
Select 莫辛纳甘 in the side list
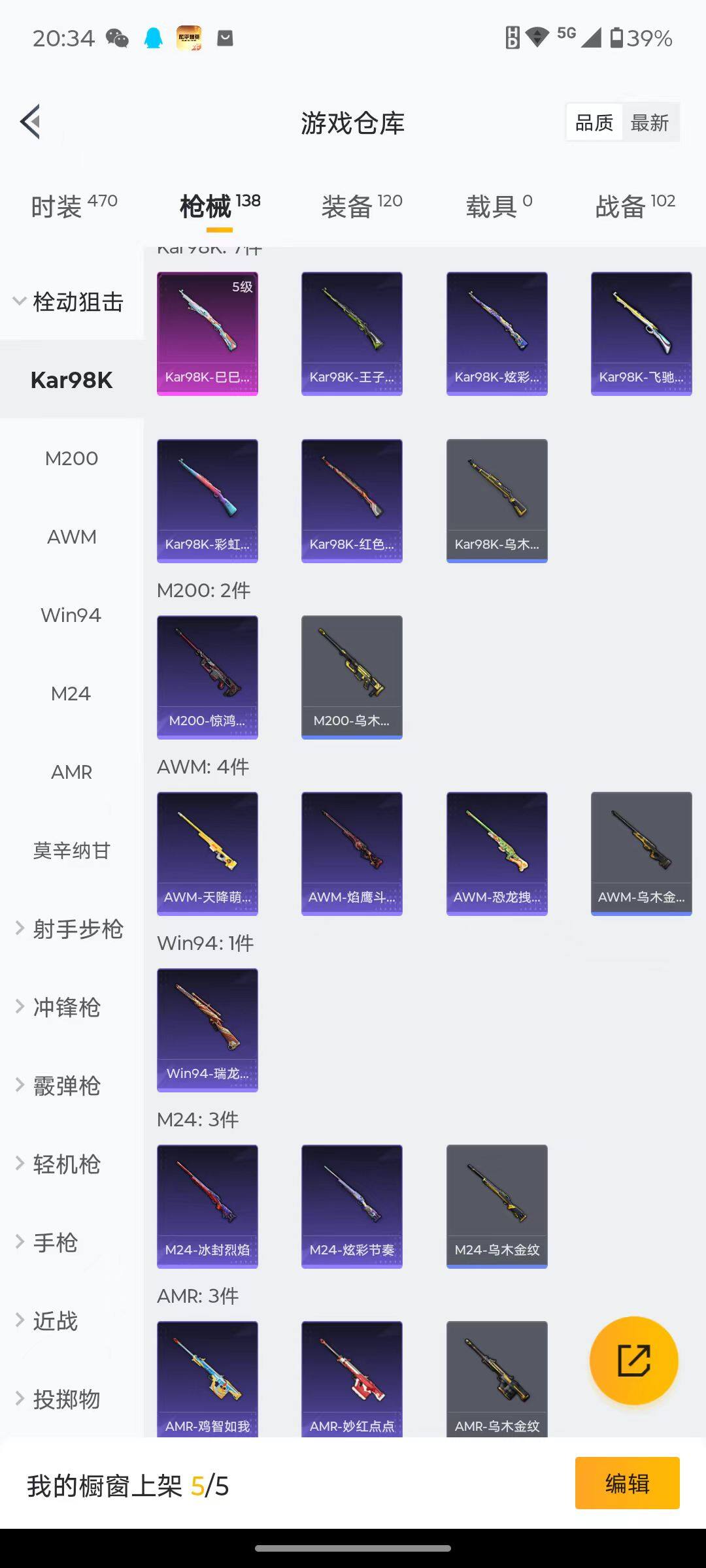(71, 851)
